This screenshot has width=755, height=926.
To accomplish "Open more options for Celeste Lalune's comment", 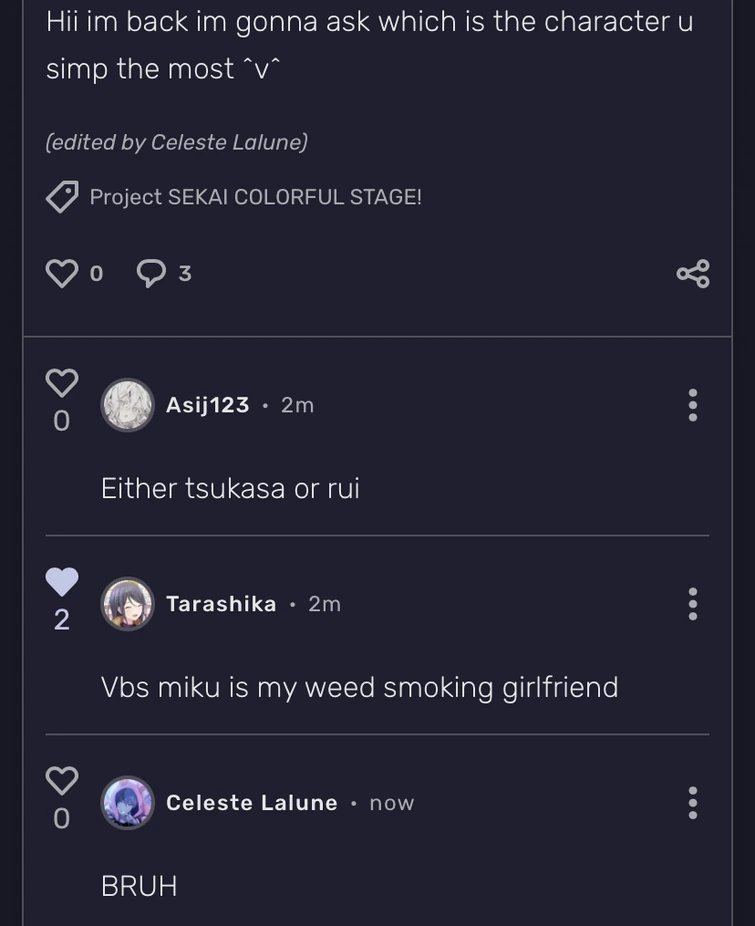I will pyautogui.click(x=692, y=803).
